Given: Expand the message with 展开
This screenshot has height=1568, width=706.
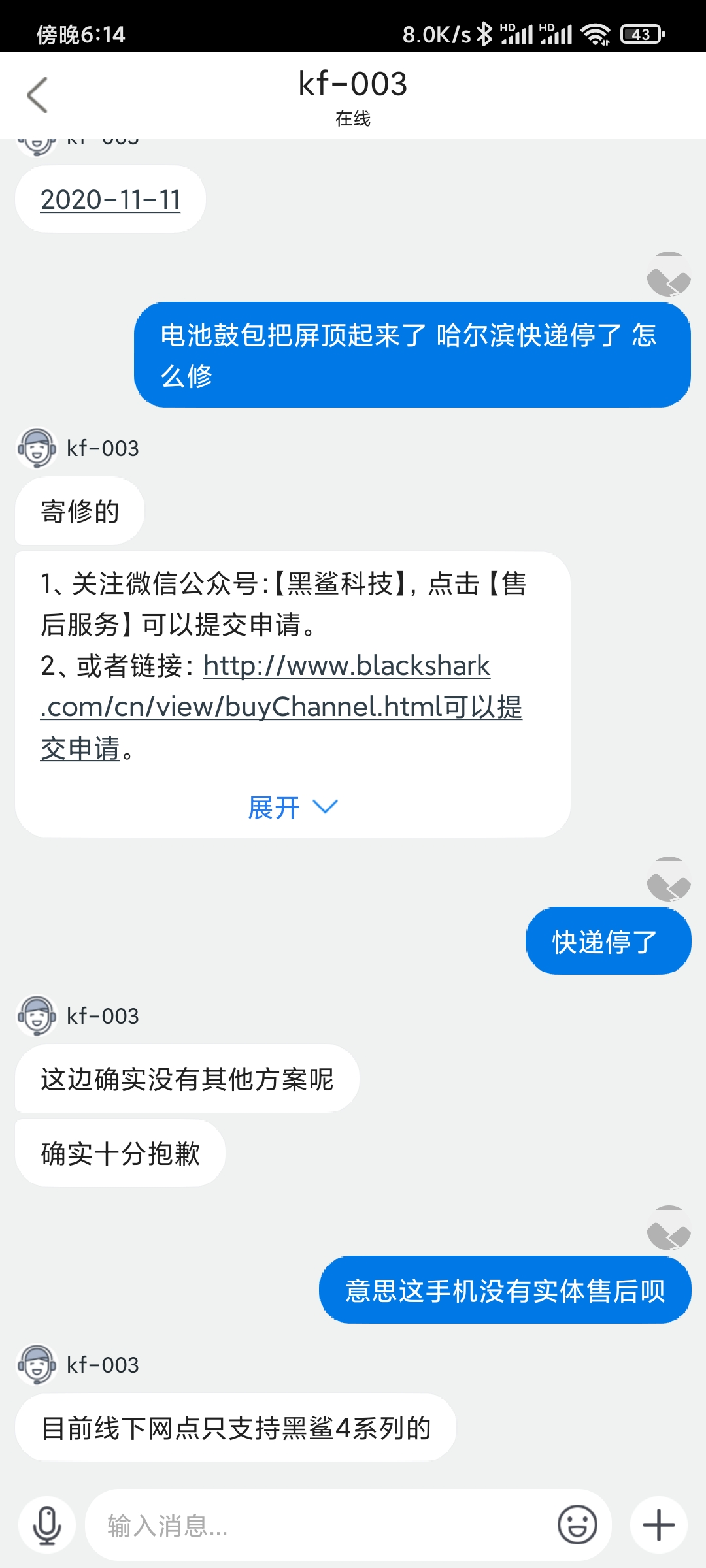Looking at the screenshot, I should pyautogui.click(x=292, y=808).
